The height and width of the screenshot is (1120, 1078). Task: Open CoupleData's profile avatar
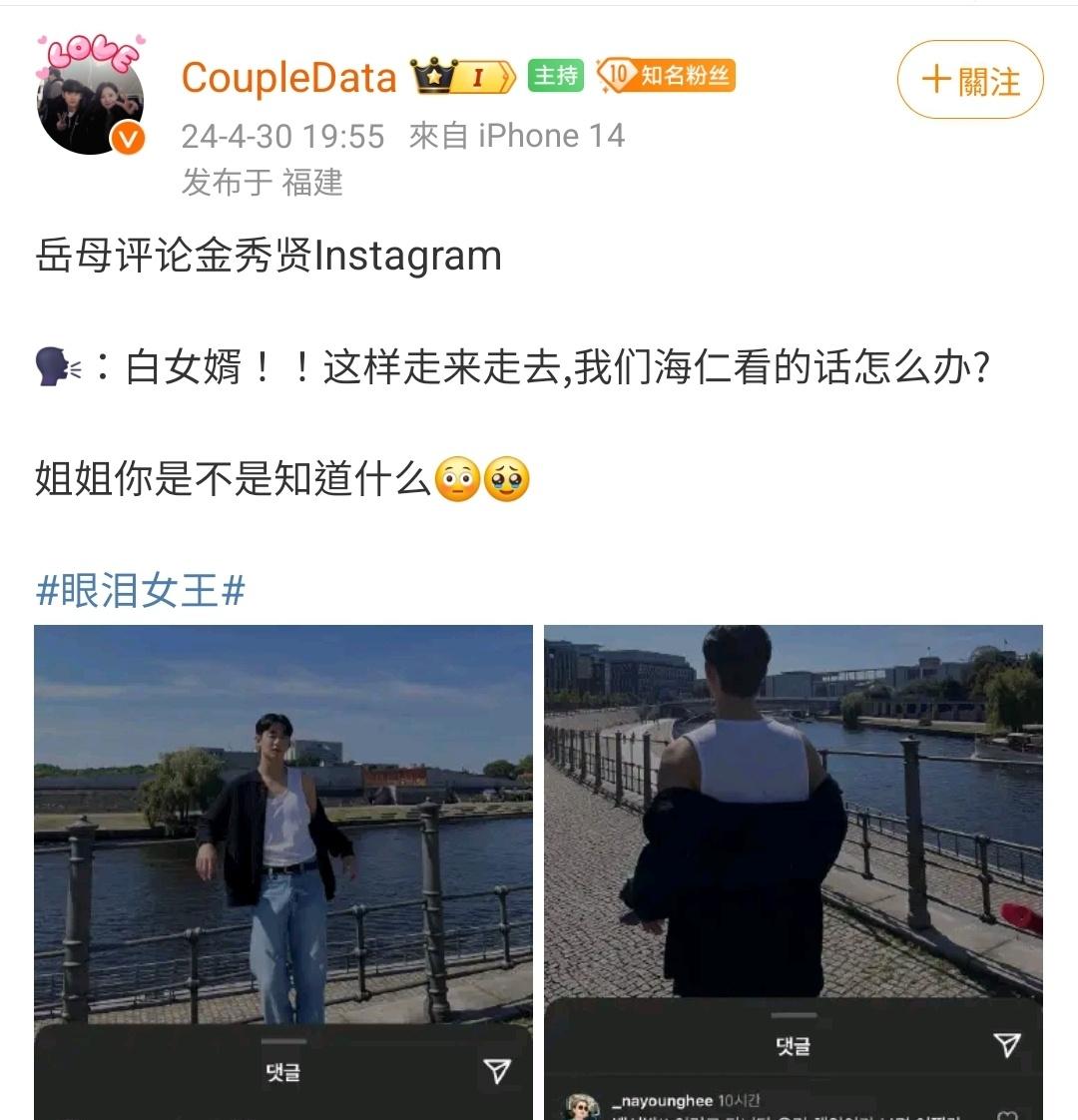pyautogui.click(x=90, y=98)
